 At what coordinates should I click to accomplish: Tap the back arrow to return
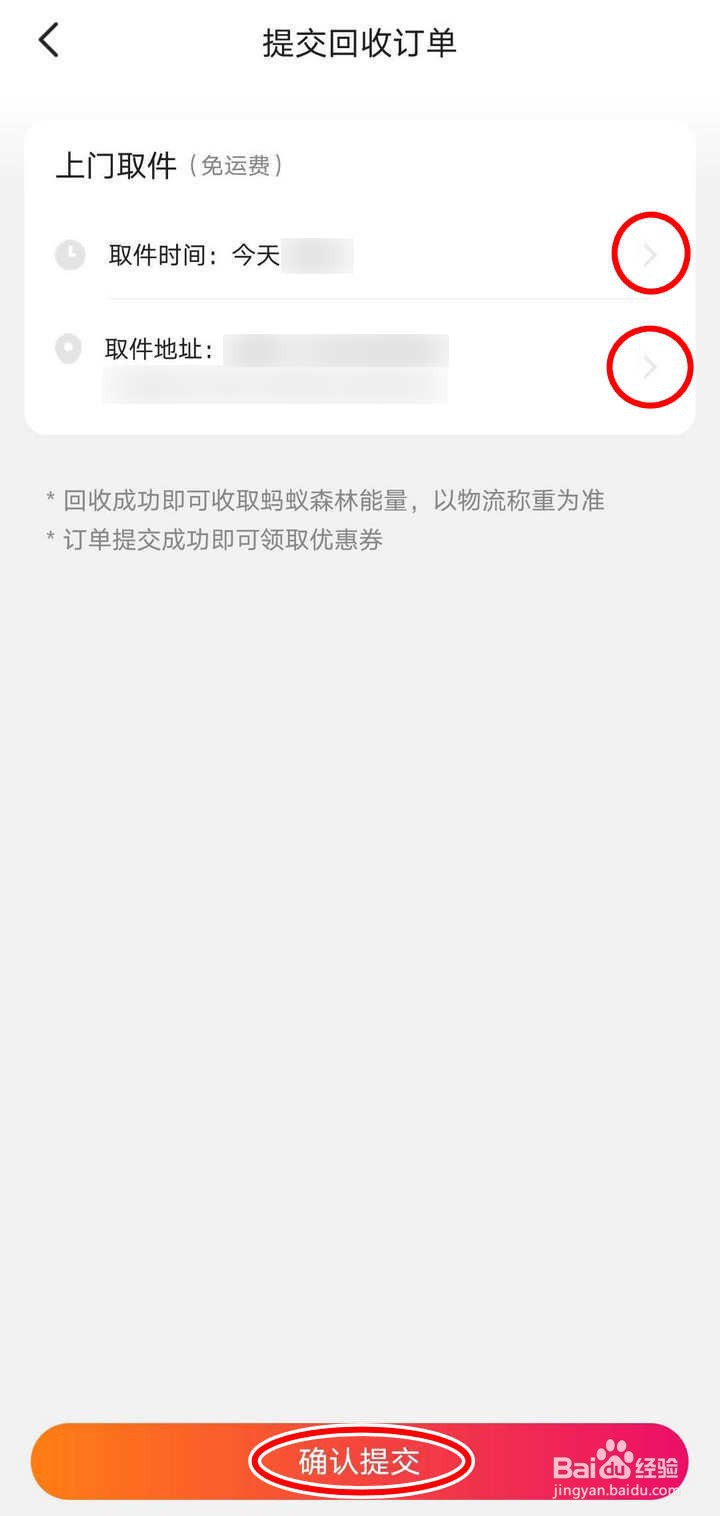[x=48, y=40]
